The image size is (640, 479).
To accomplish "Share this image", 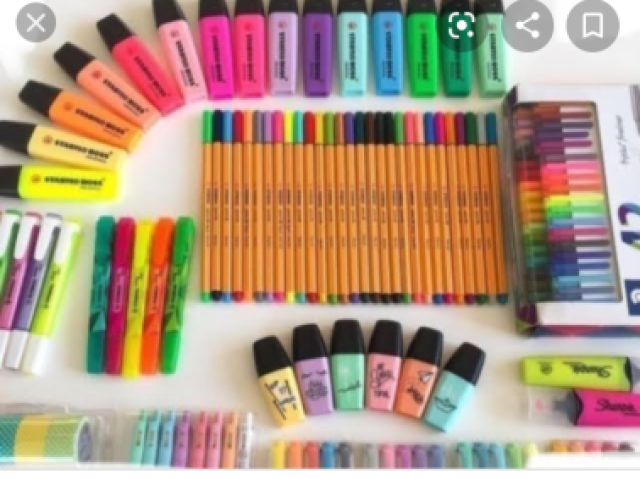I will click(x=528, y=26).
